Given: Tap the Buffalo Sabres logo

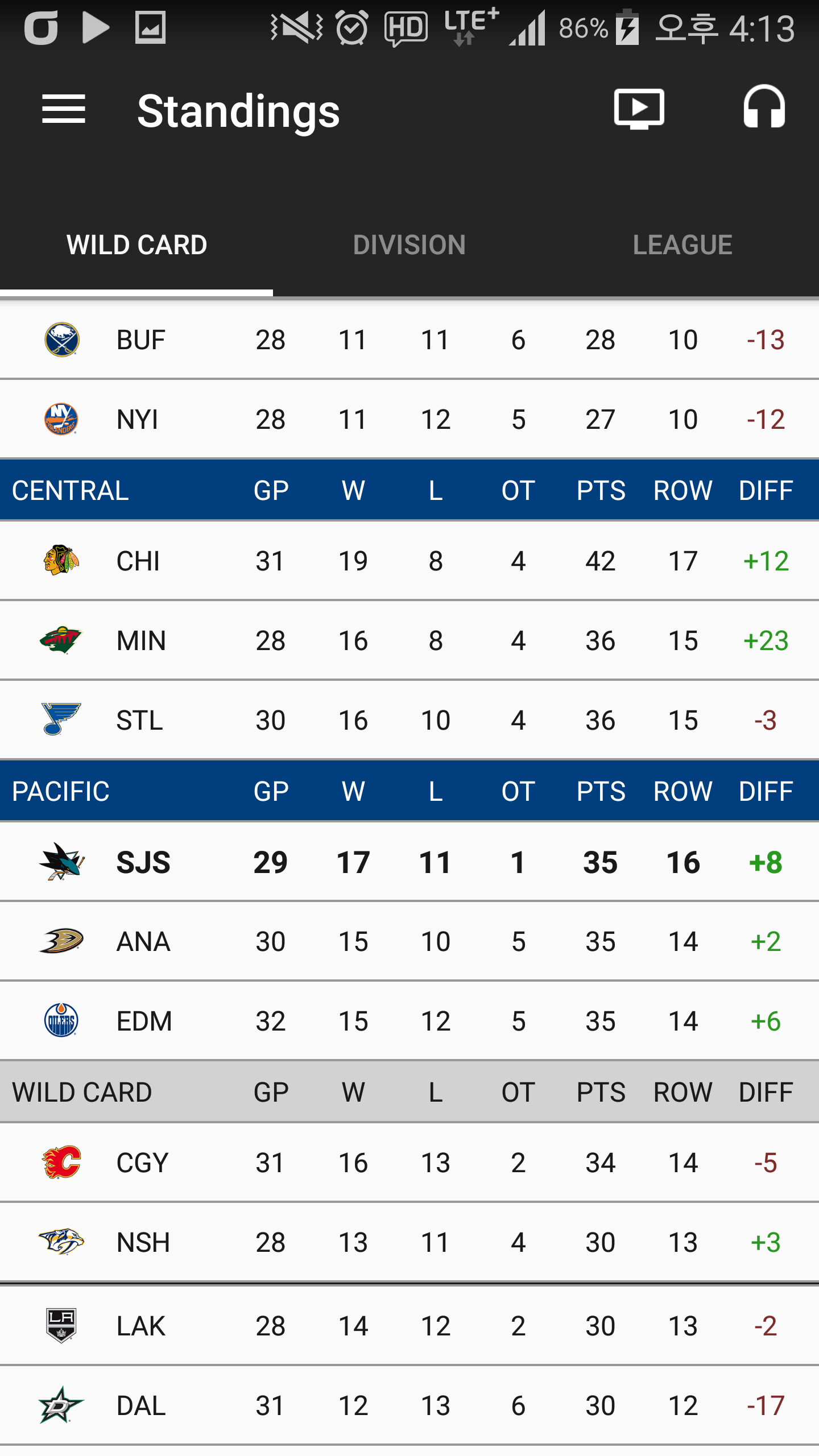Looking at the screenshot, I should [x=63, y=338].
